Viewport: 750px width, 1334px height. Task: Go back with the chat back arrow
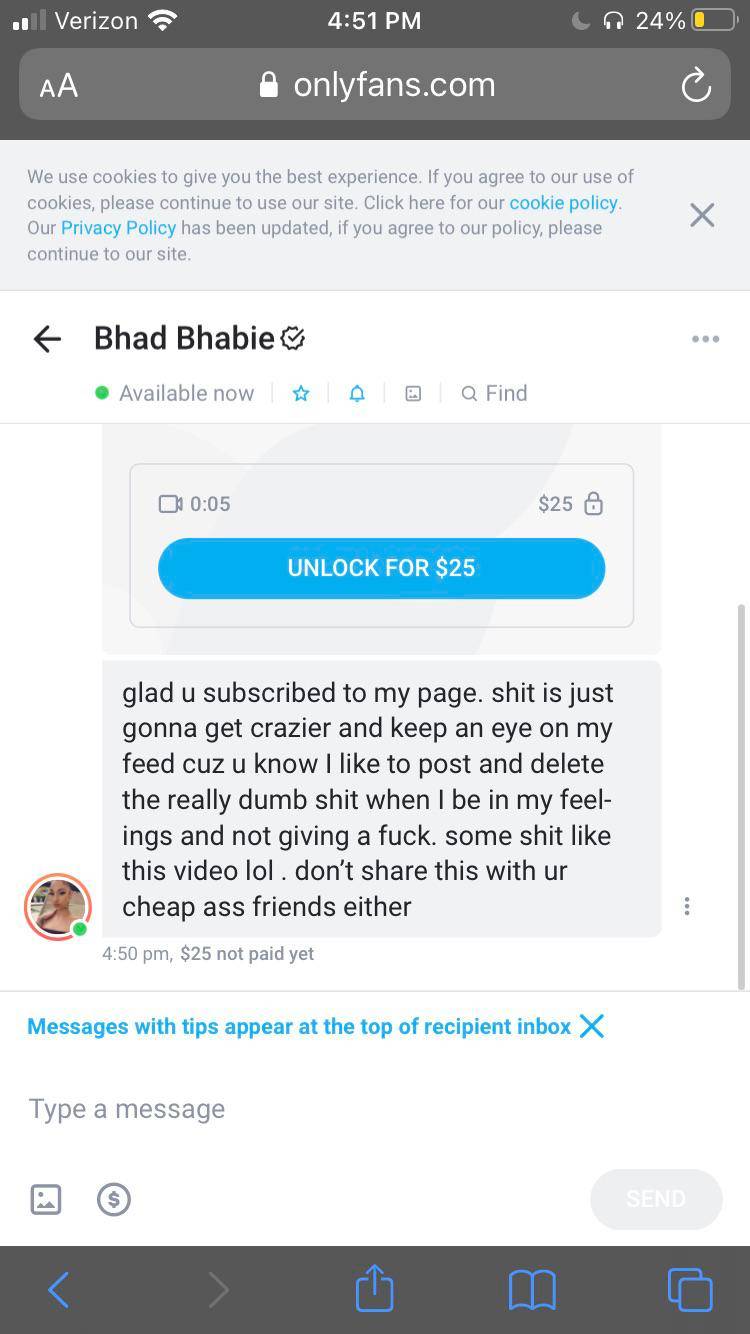pyautogui.click(x=46, y=338)
